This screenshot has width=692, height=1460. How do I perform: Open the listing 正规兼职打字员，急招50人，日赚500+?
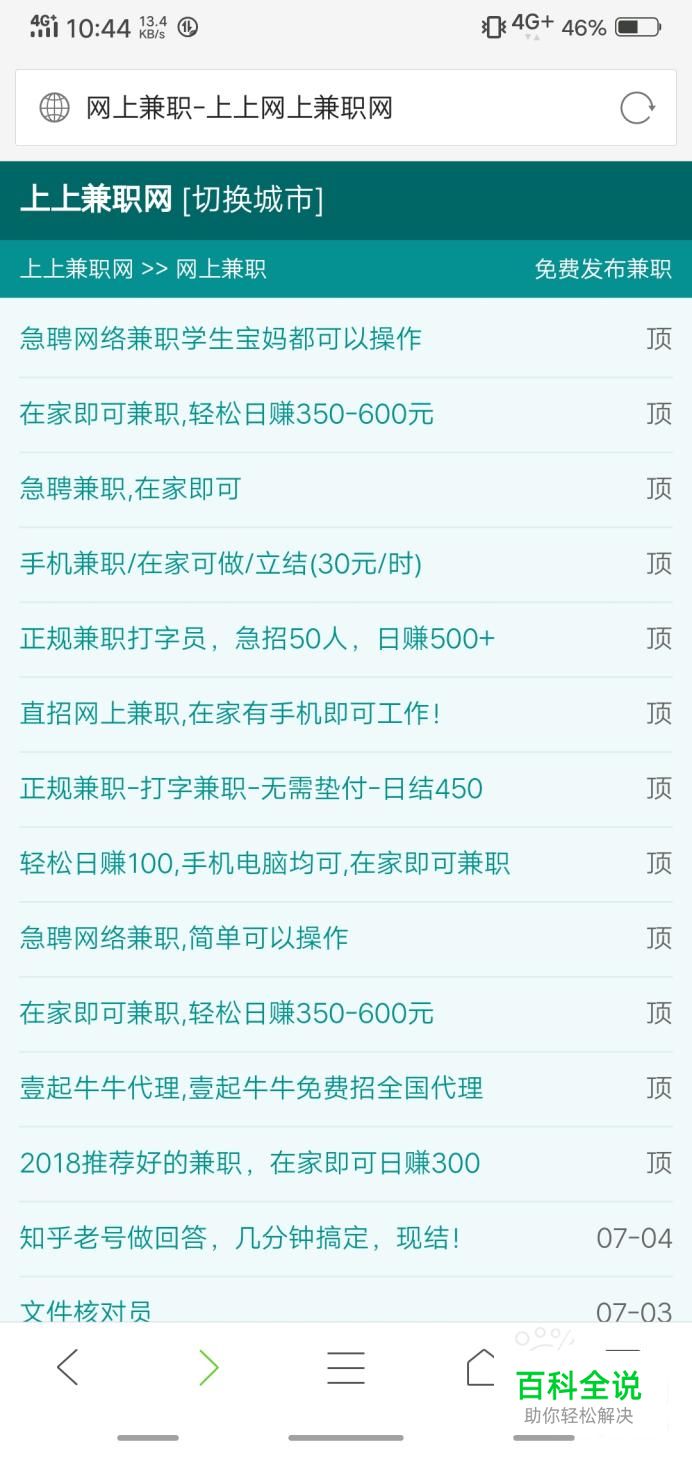coord(257,639)
